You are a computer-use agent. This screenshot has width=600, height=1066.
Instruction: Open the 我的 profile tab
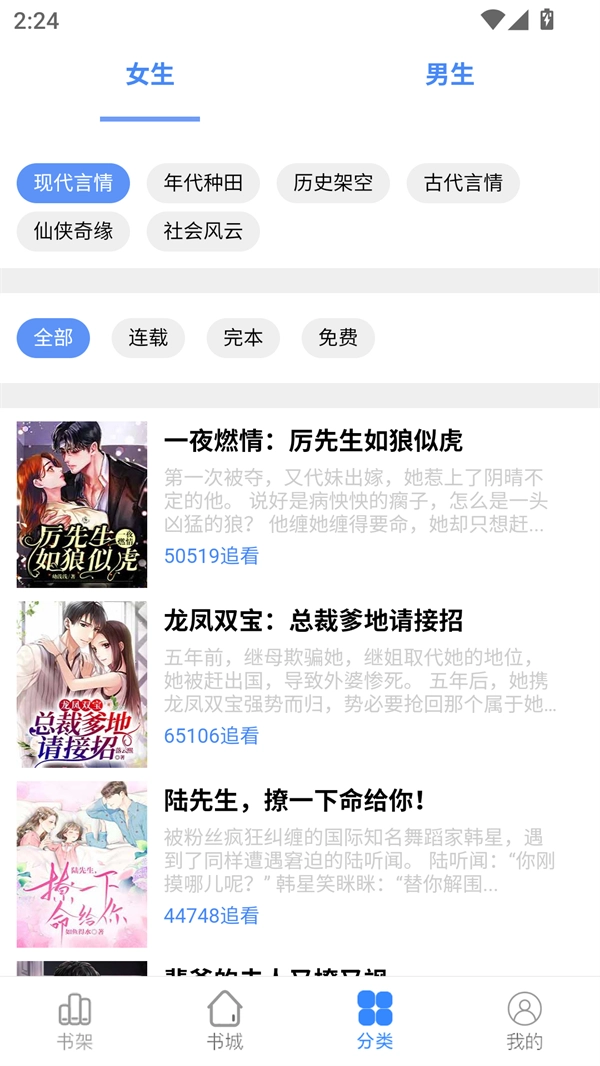pyautogui.click(x=524, y=1020)
